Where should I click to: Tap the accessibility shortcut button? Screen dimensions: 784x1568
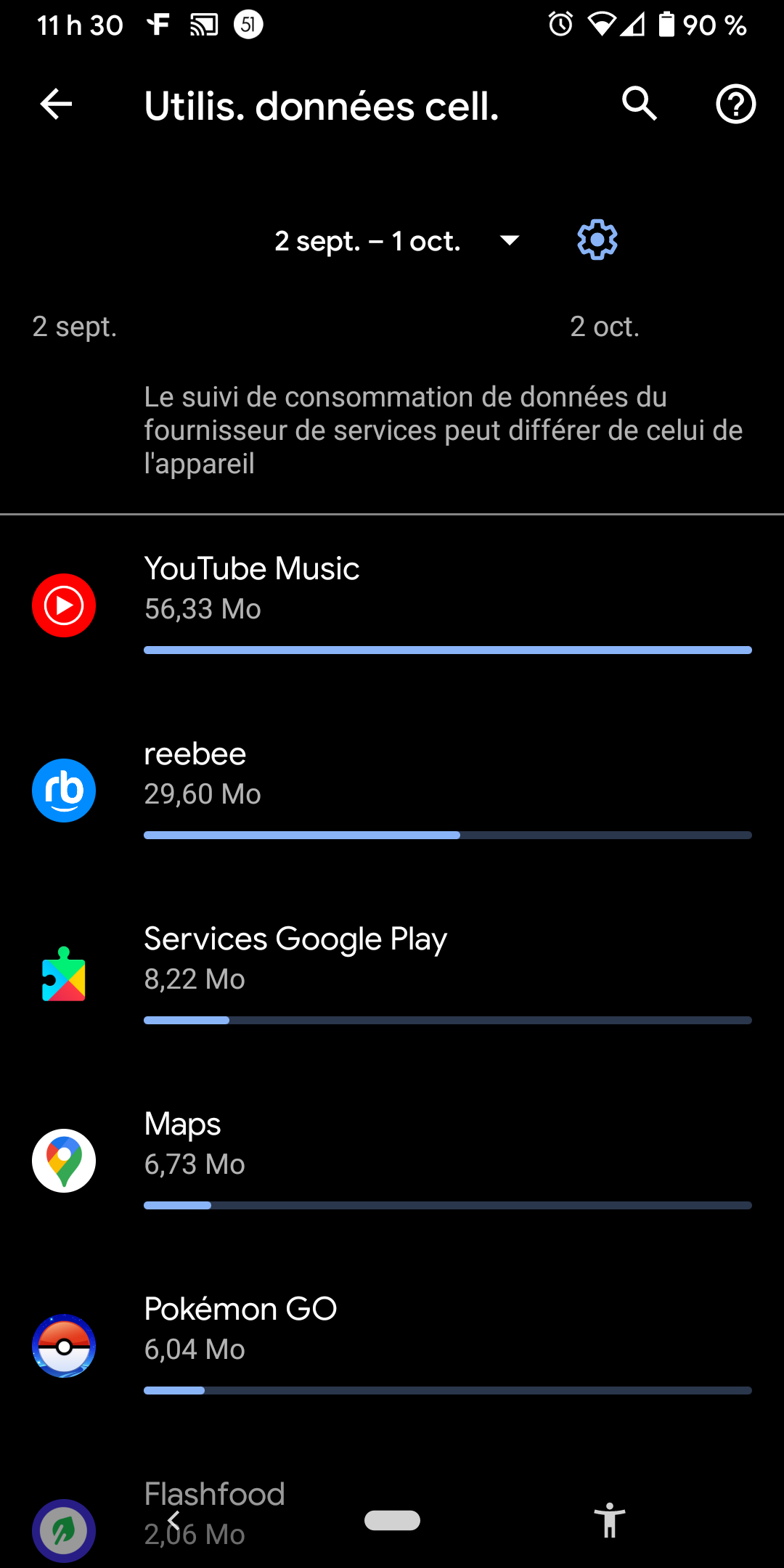coord(610,1520)
